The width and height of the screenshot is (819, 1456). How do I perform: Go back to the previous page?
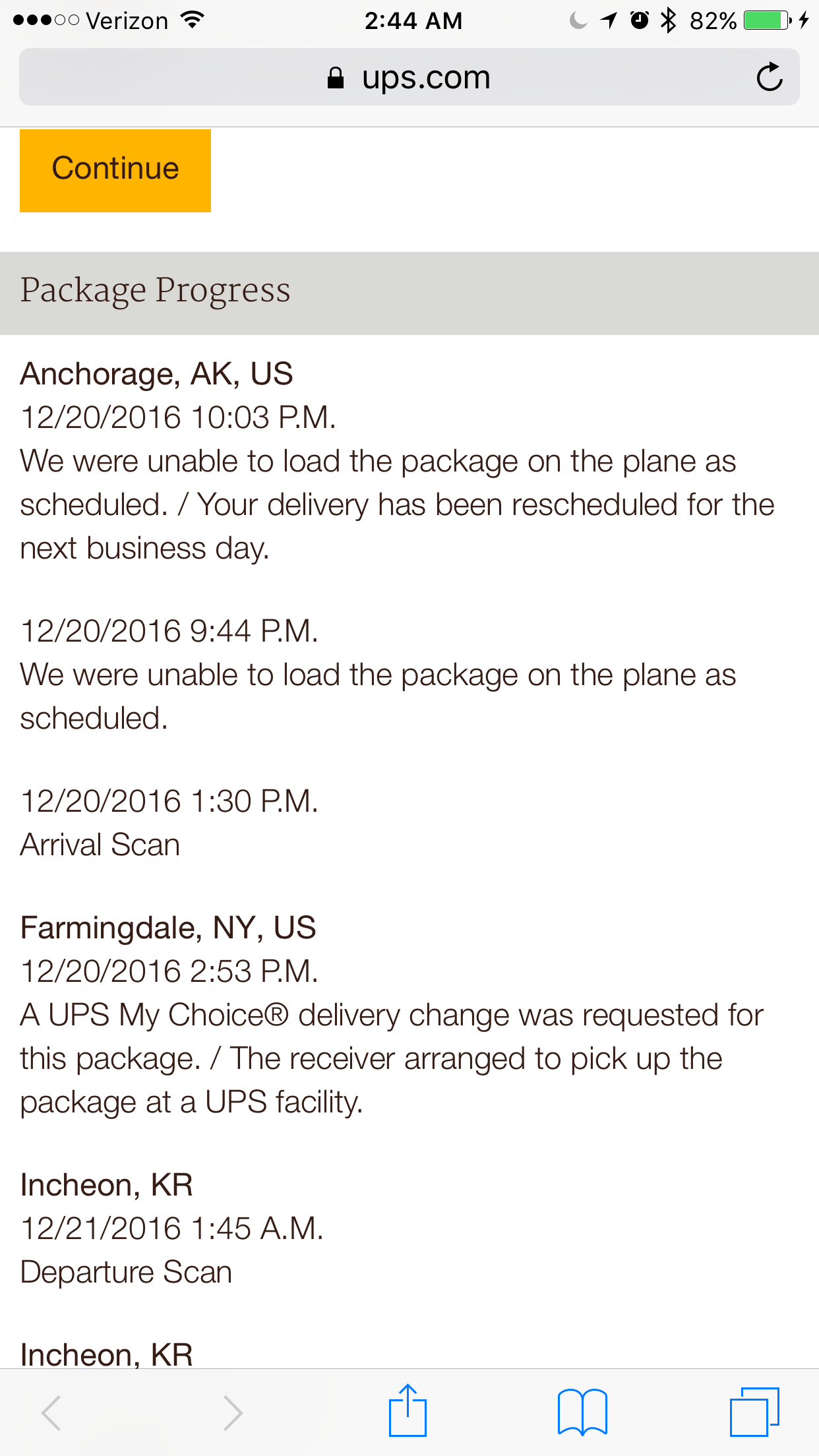51,1412
